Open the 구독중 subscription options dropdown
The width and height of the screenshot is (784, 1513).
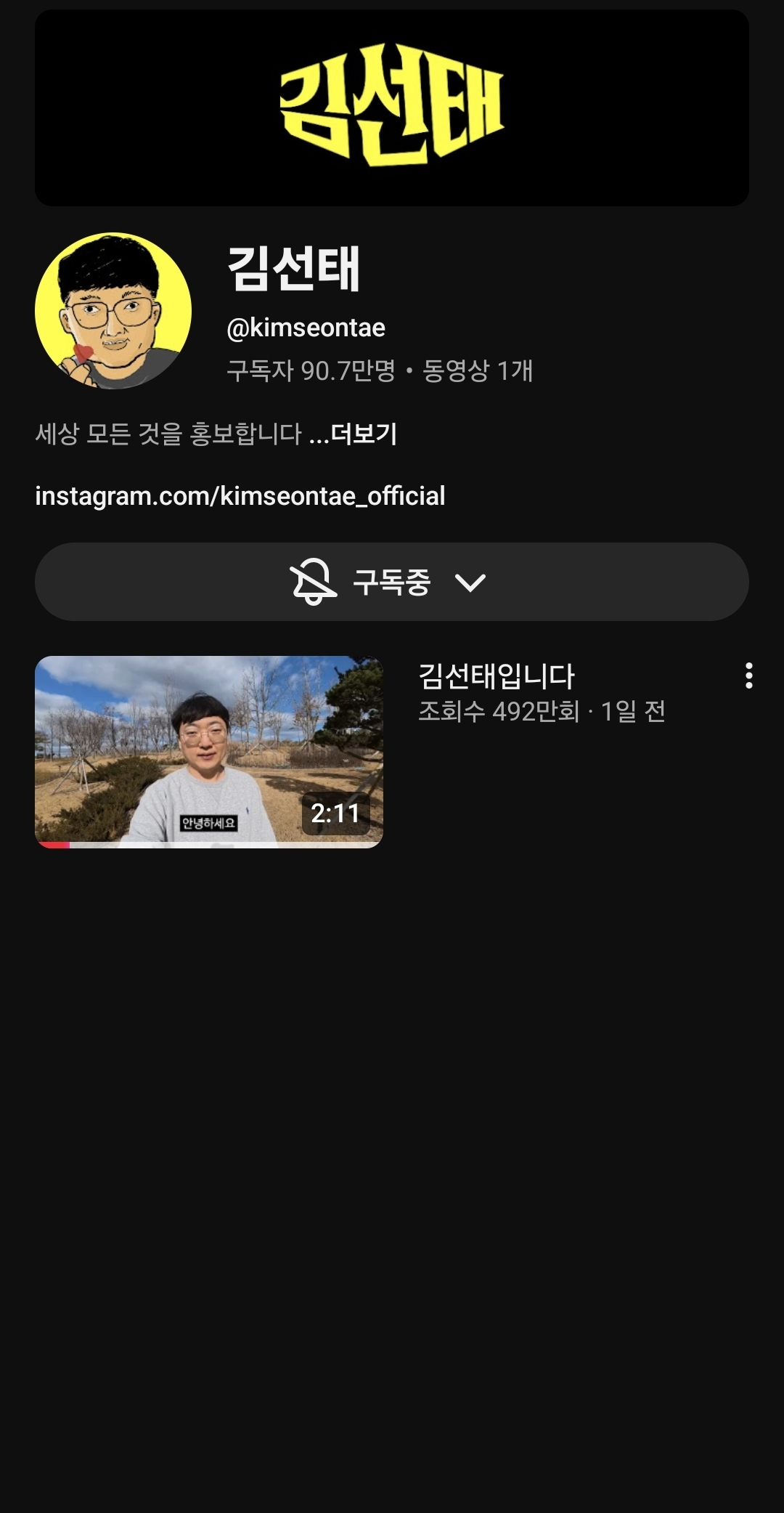391,582
